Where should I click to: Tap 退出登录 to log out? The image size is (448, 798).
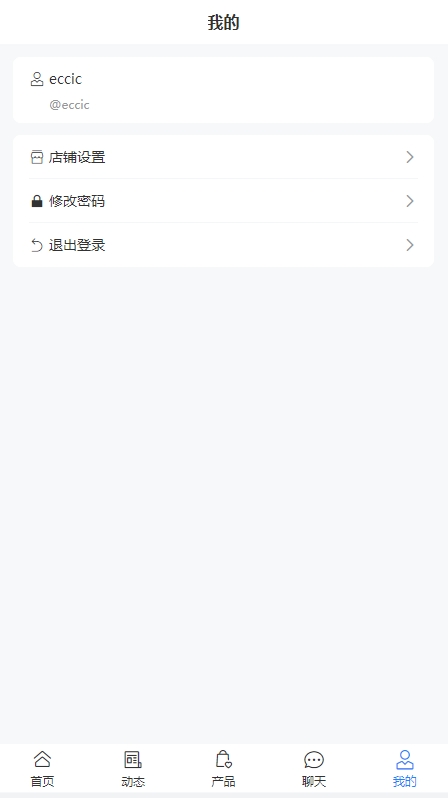pos(223,245)
